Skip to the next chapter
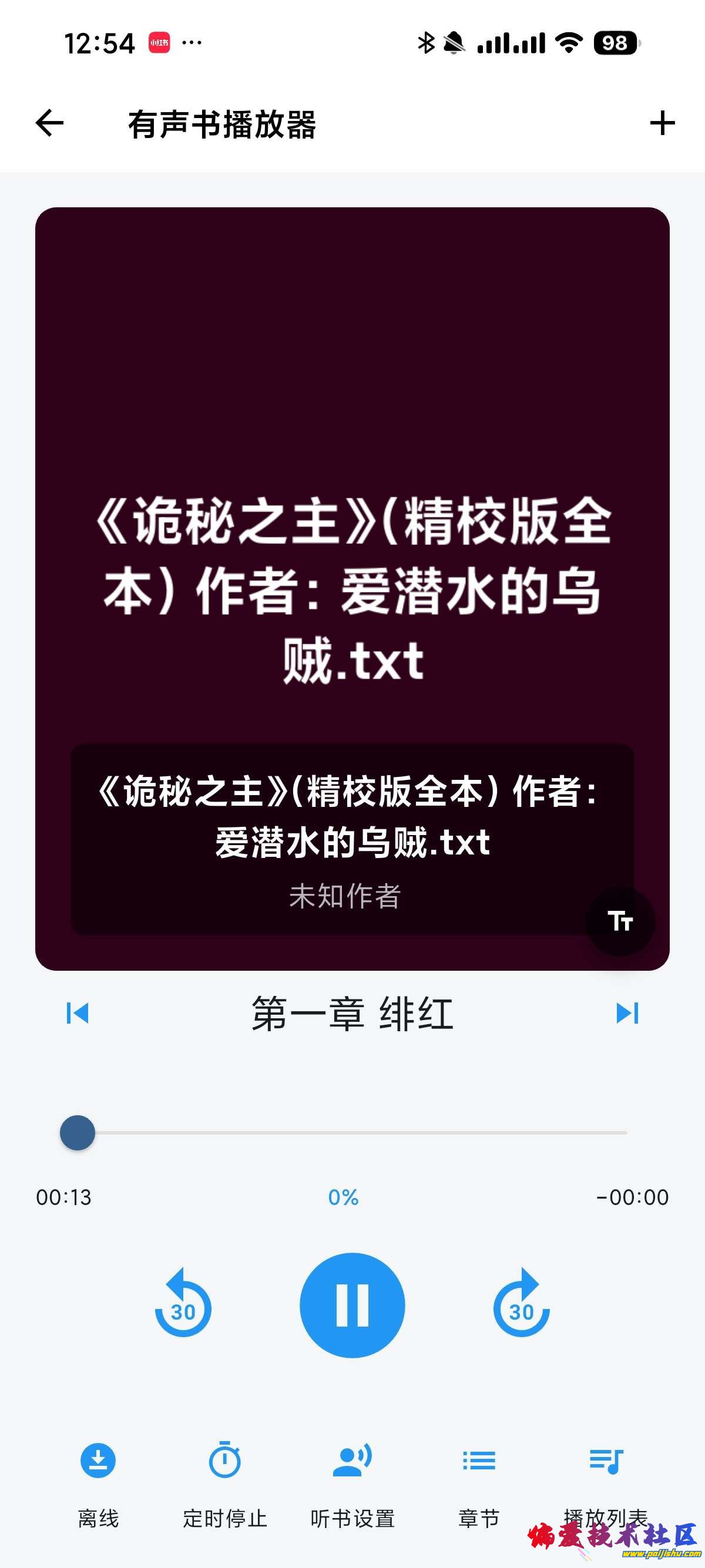 tap(627, 1014)
